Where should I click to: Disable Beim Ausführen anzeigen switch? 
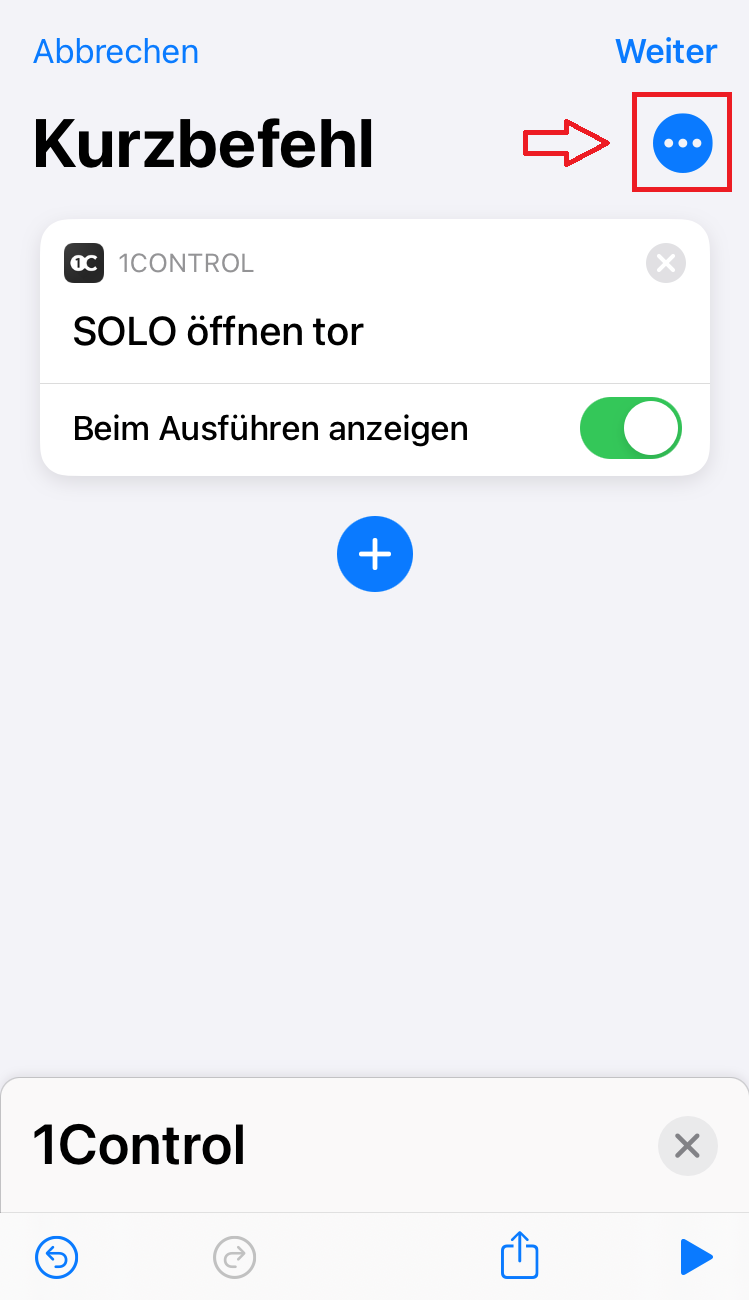point(630,428)
